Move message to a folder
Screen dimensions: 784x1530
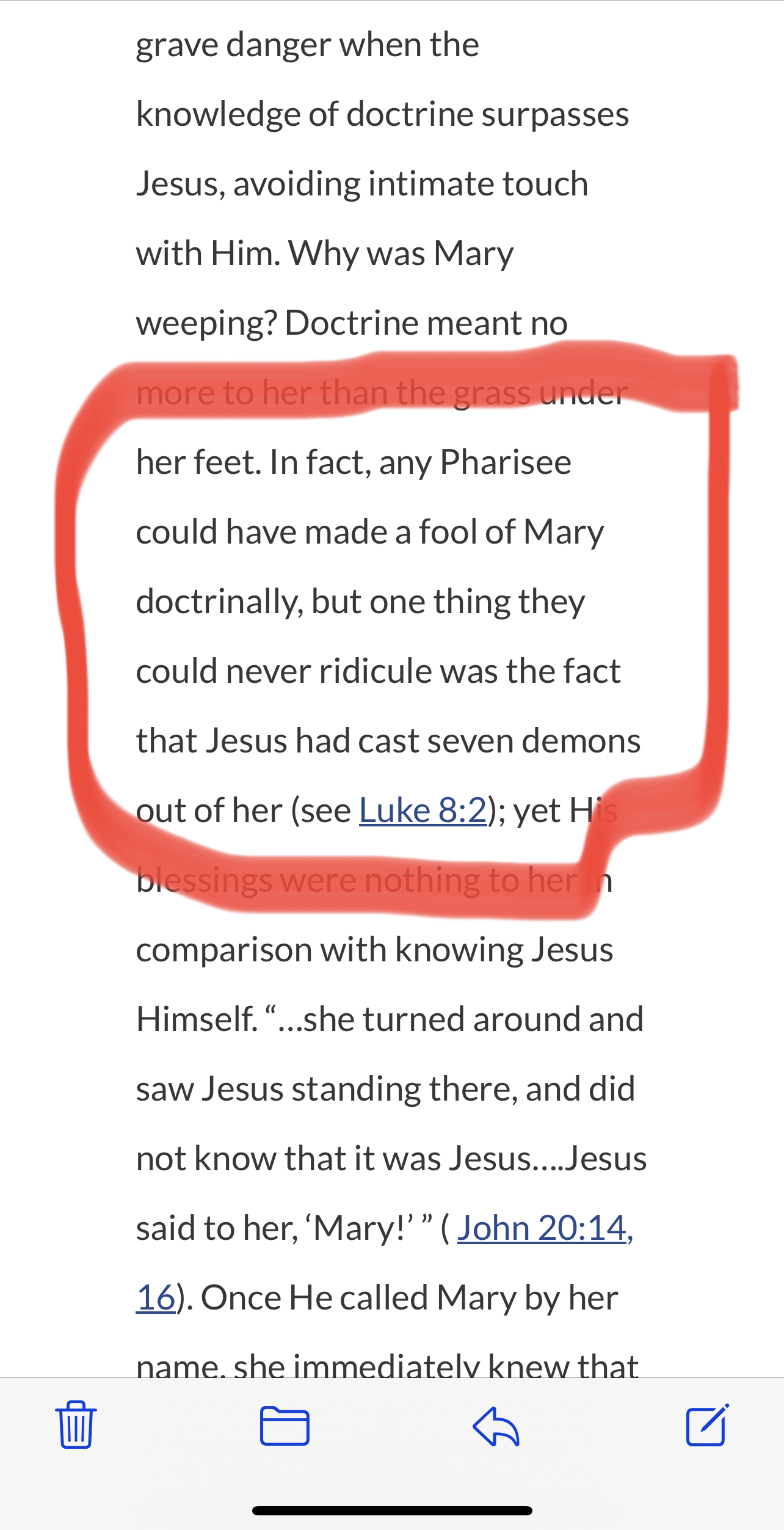tap(285, 1426)
